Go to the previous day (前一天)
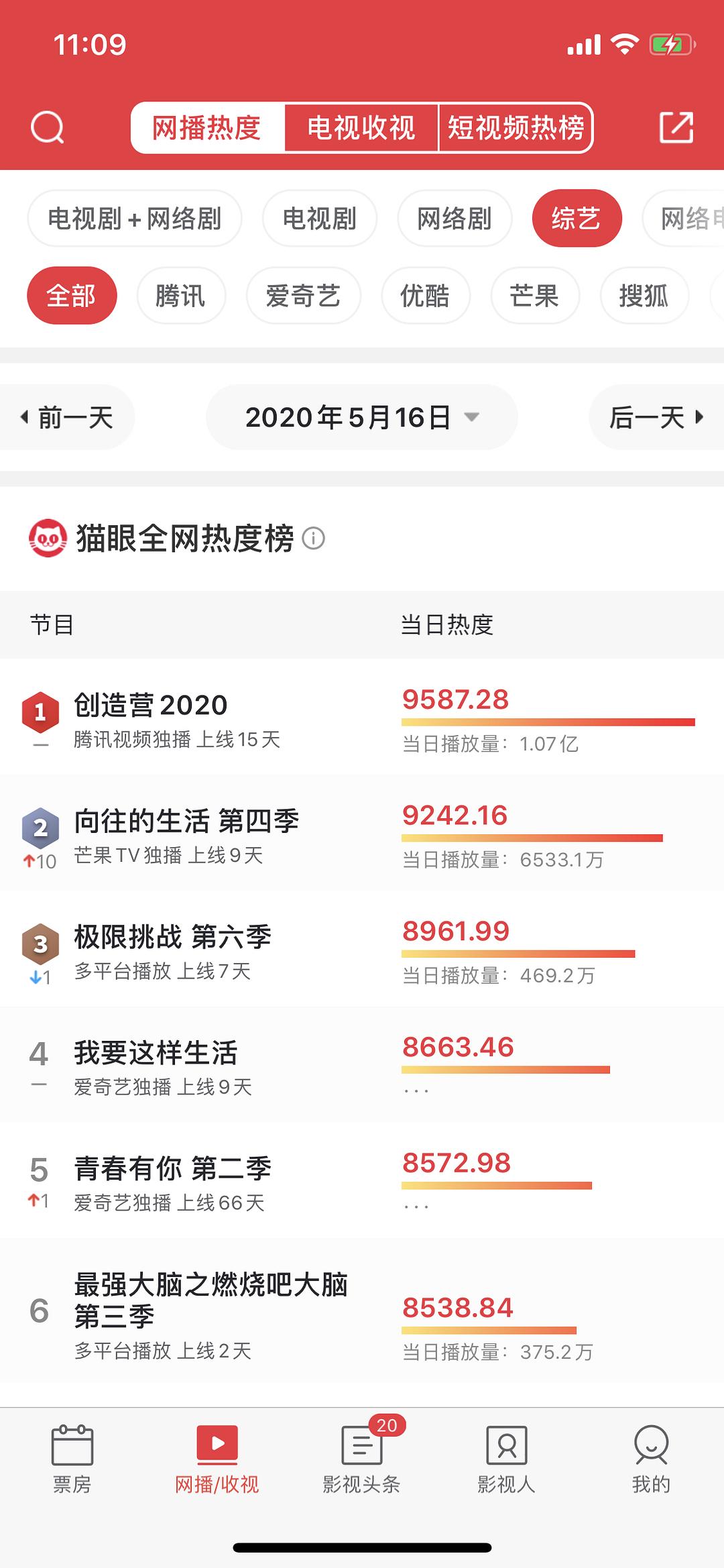Image resolution: width=724 pixels, height=1568 pixels. [x=67, y=417]
